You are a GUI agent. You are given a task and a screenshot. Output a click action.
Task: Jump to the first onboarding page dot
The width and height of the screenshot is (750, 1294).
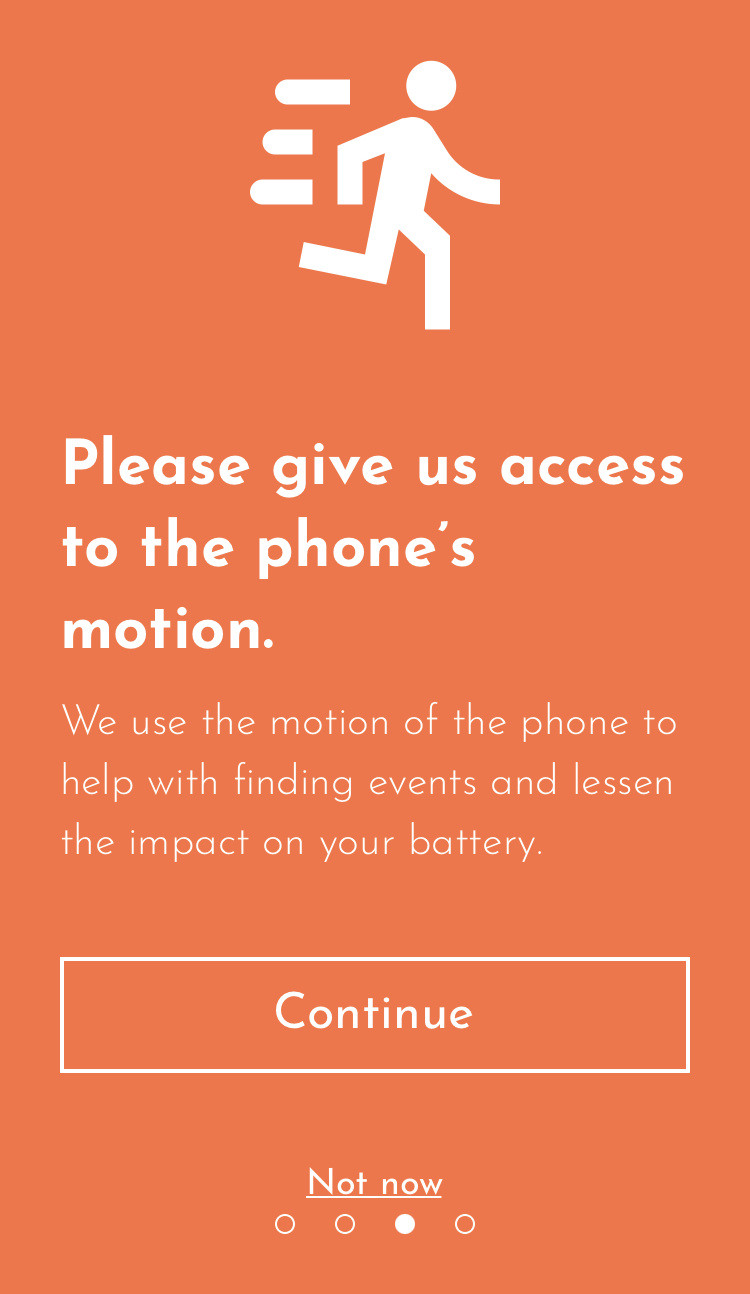coord(285,1224)
